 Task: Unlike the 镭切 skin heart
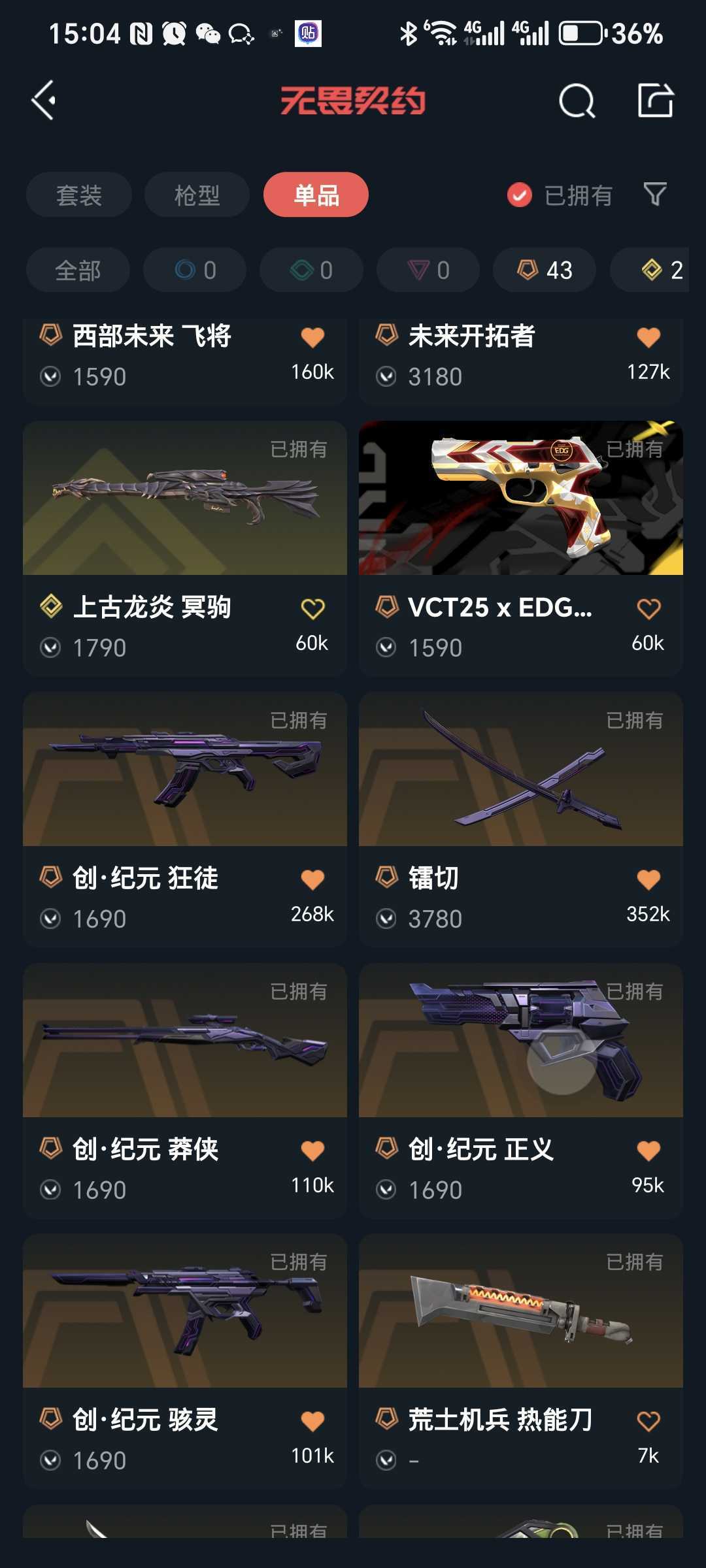point(648,879)
